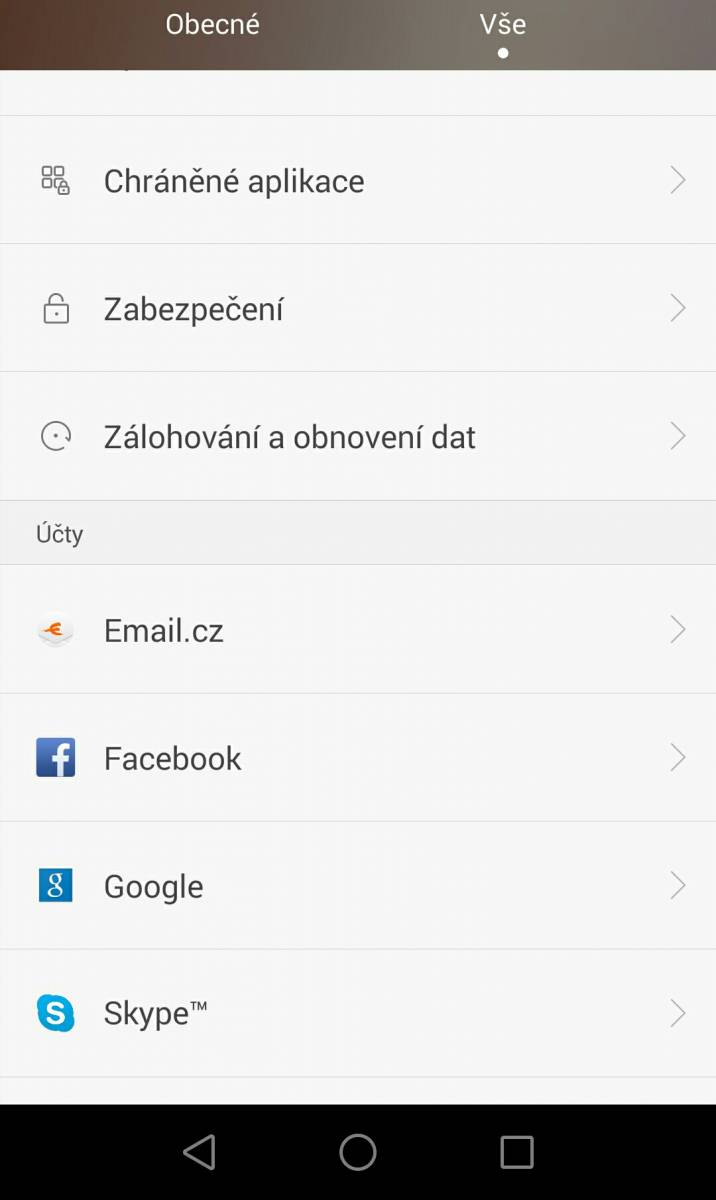Screen dimensions: 716x1200
Task: Open the Zabezpečení row
Action: [x=358, y=308]
